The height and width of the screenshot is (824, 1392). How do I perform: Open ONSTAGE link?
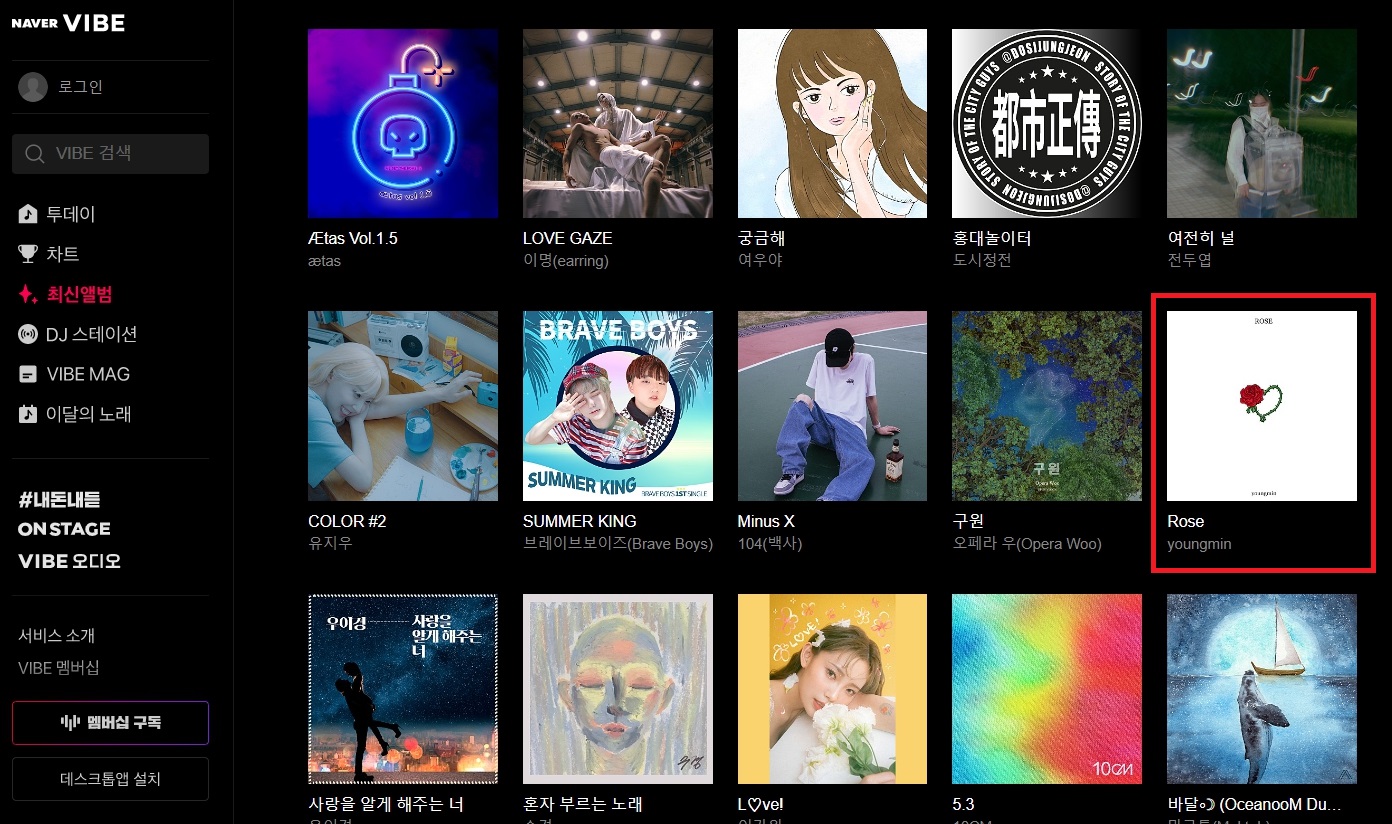64,529
